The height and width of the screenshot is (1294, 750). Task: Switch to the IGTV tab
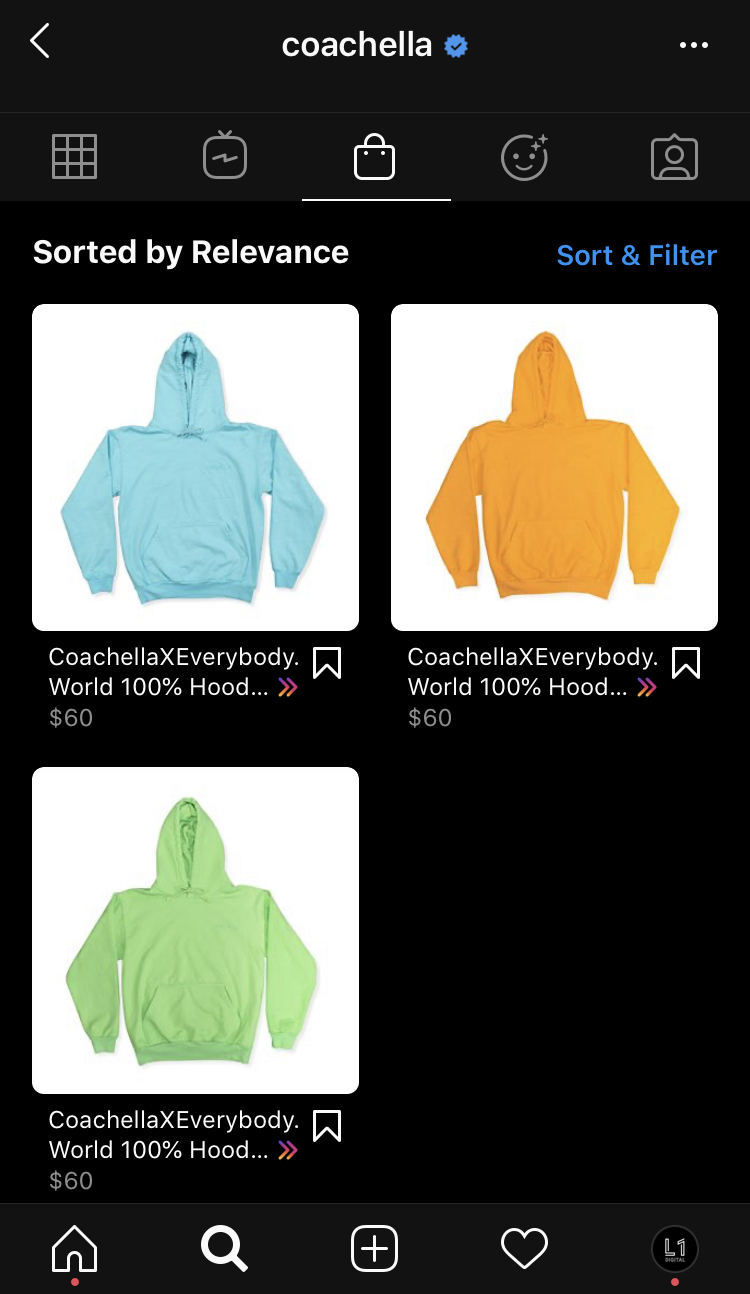click(x=224, y=156)
